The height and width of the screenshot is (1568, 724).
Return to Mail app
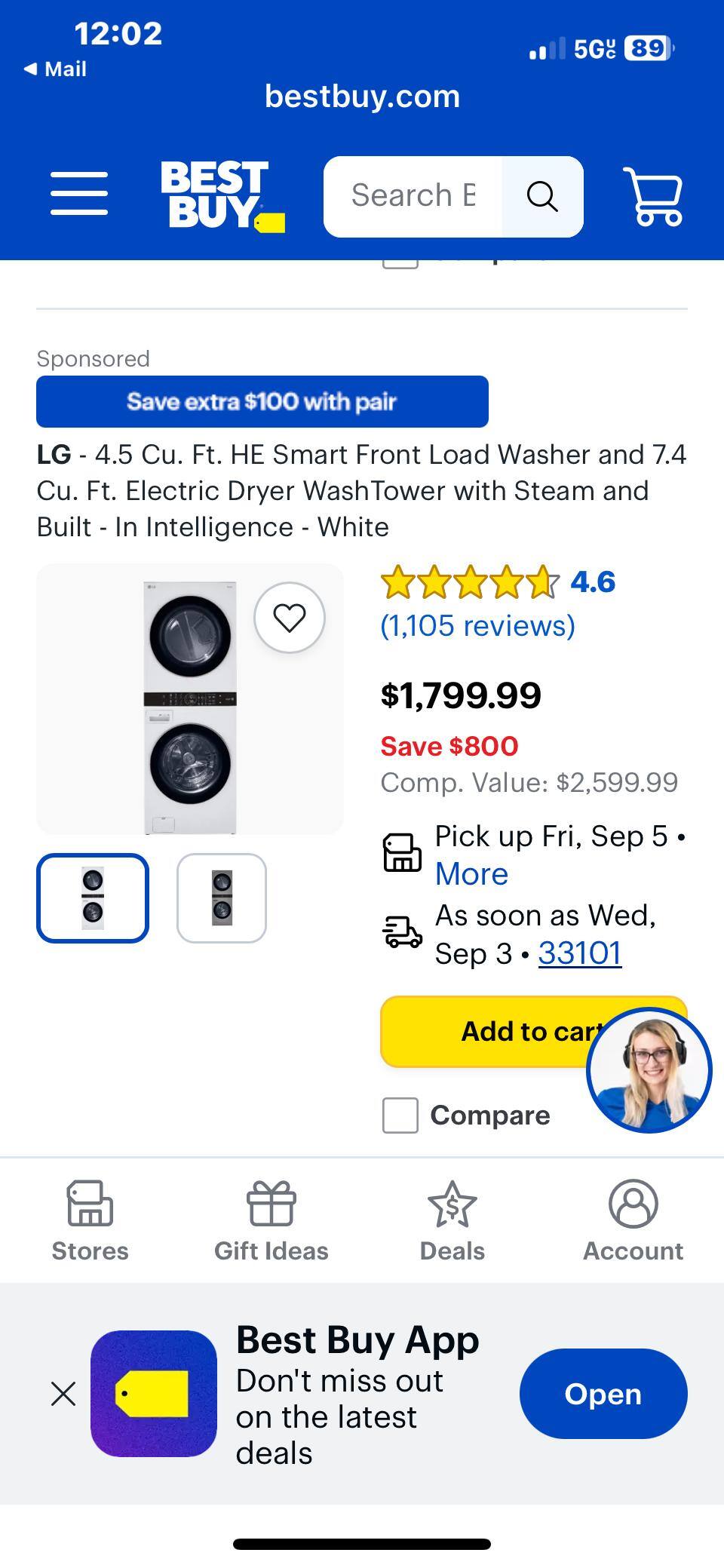[x=57, y=69]
